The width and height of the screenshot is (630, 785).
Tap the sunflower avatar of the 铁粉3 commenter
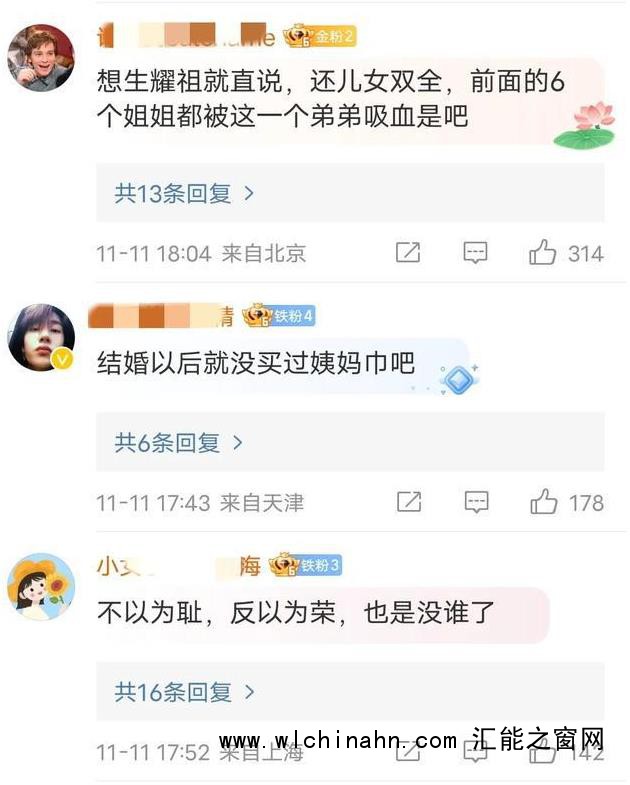(x=41, y=587)
